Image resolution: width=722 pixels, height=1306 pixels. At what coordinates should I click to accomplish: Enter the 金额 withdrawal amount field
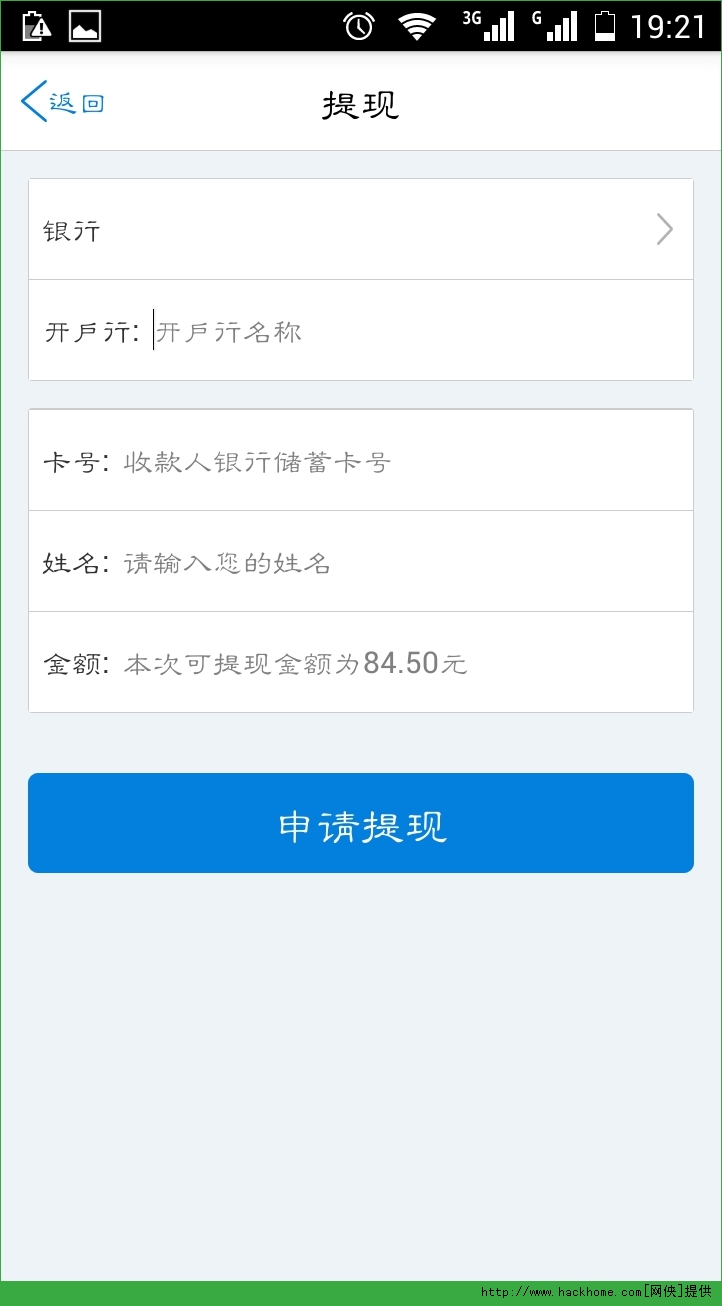(400, 663)
